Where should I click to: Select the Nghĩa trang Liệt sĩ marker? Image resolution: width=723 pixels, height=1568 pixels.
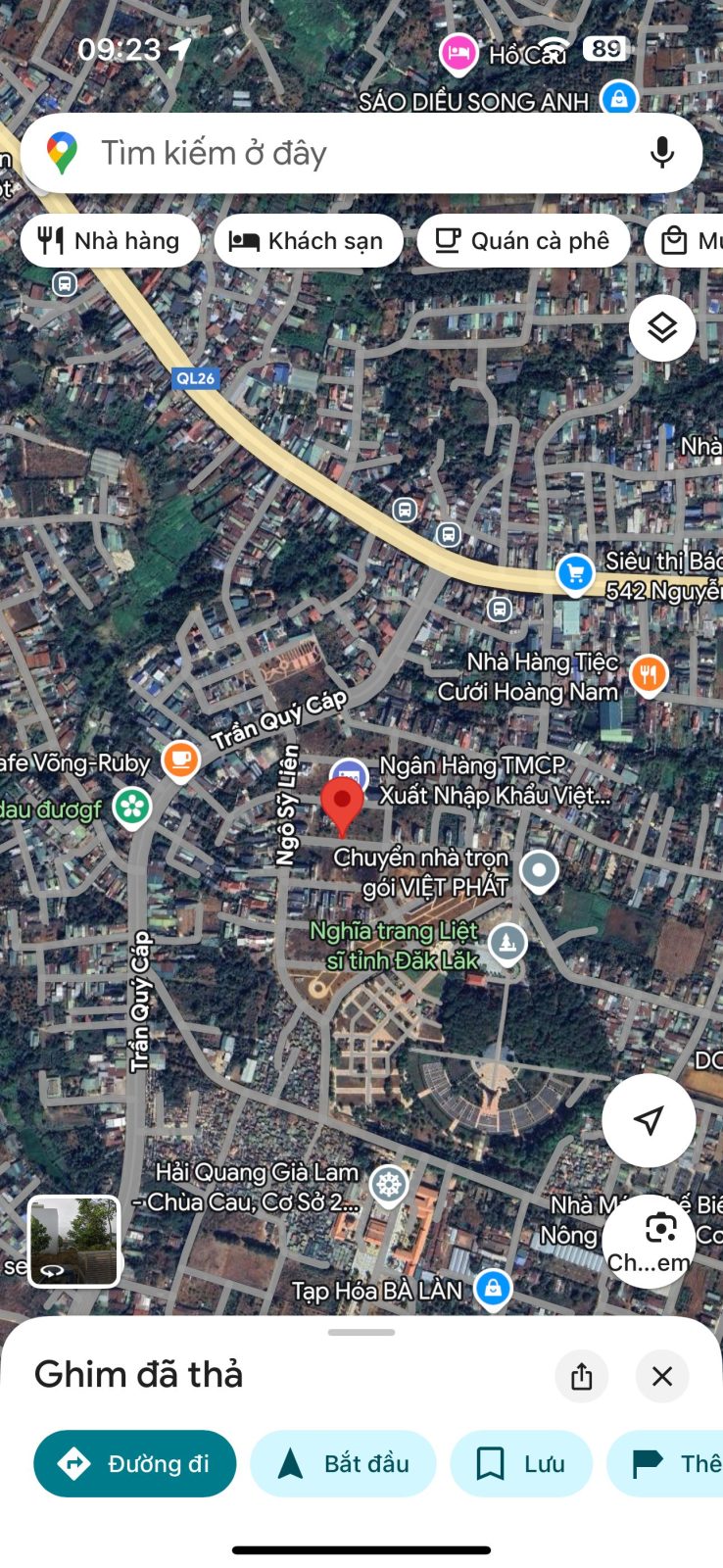click(x=506, y=943)
